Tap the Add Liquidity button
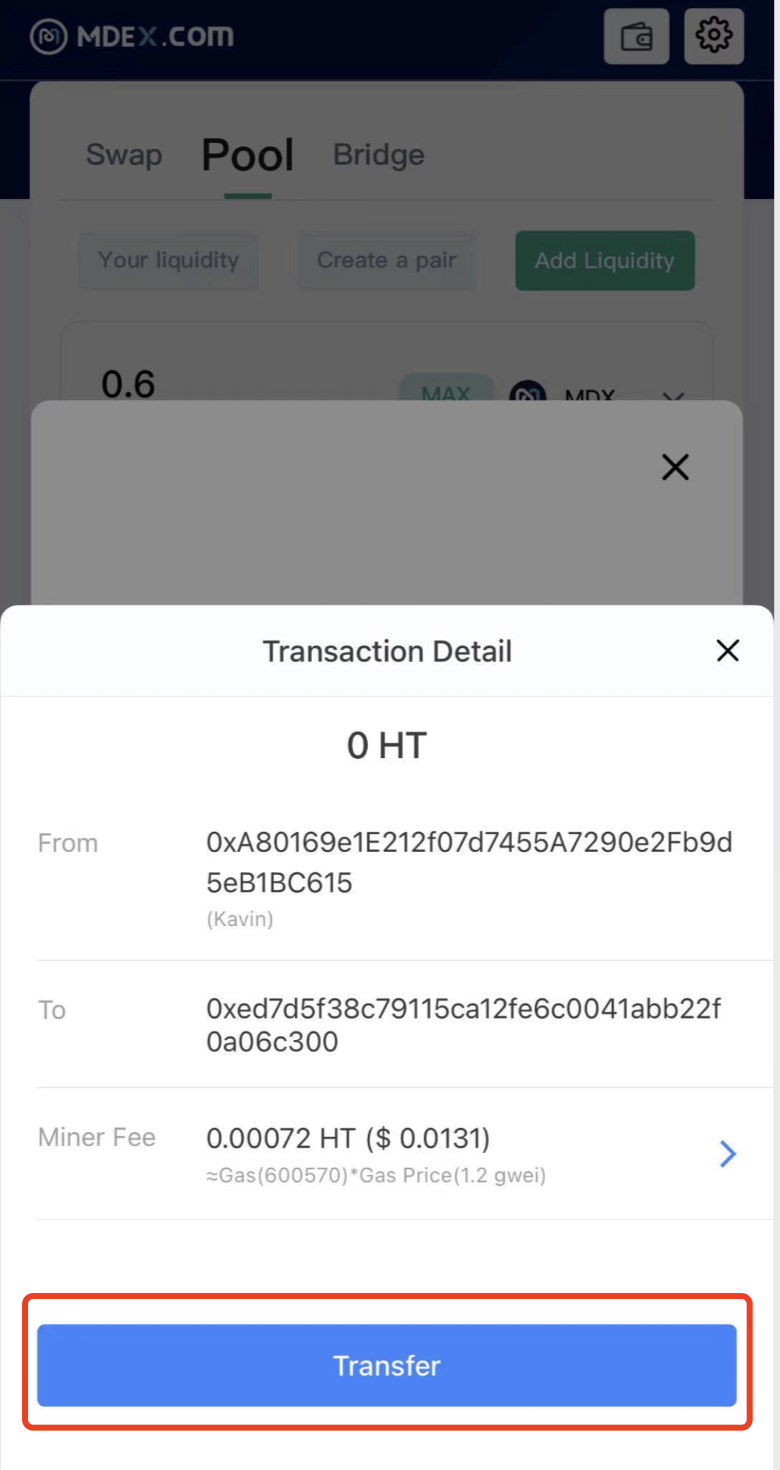The width and height of the screenshot is (780, 1470). click(x=605, y=261)
